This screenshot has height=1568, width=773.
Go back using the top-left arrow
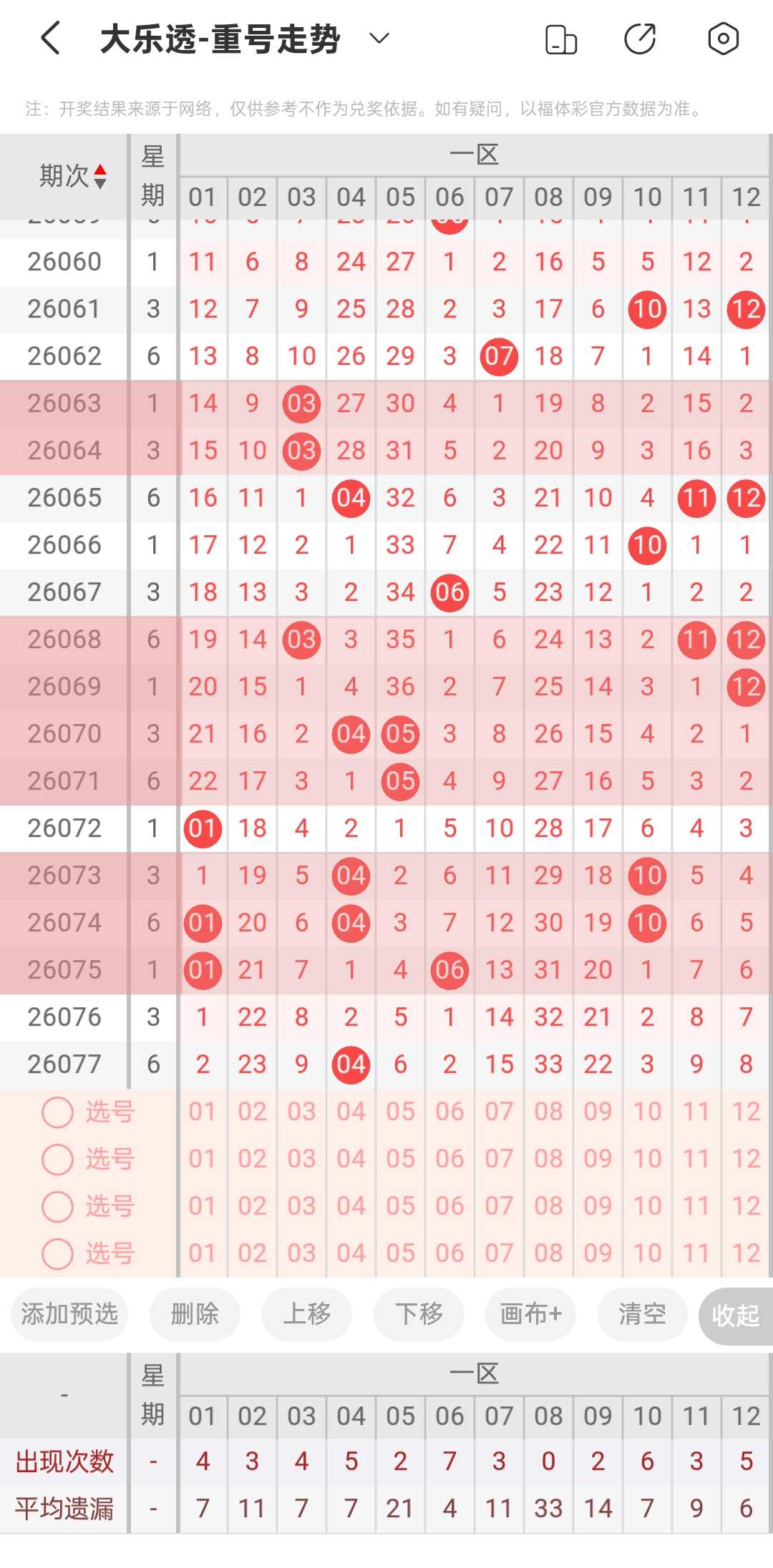tap(50, 38)
